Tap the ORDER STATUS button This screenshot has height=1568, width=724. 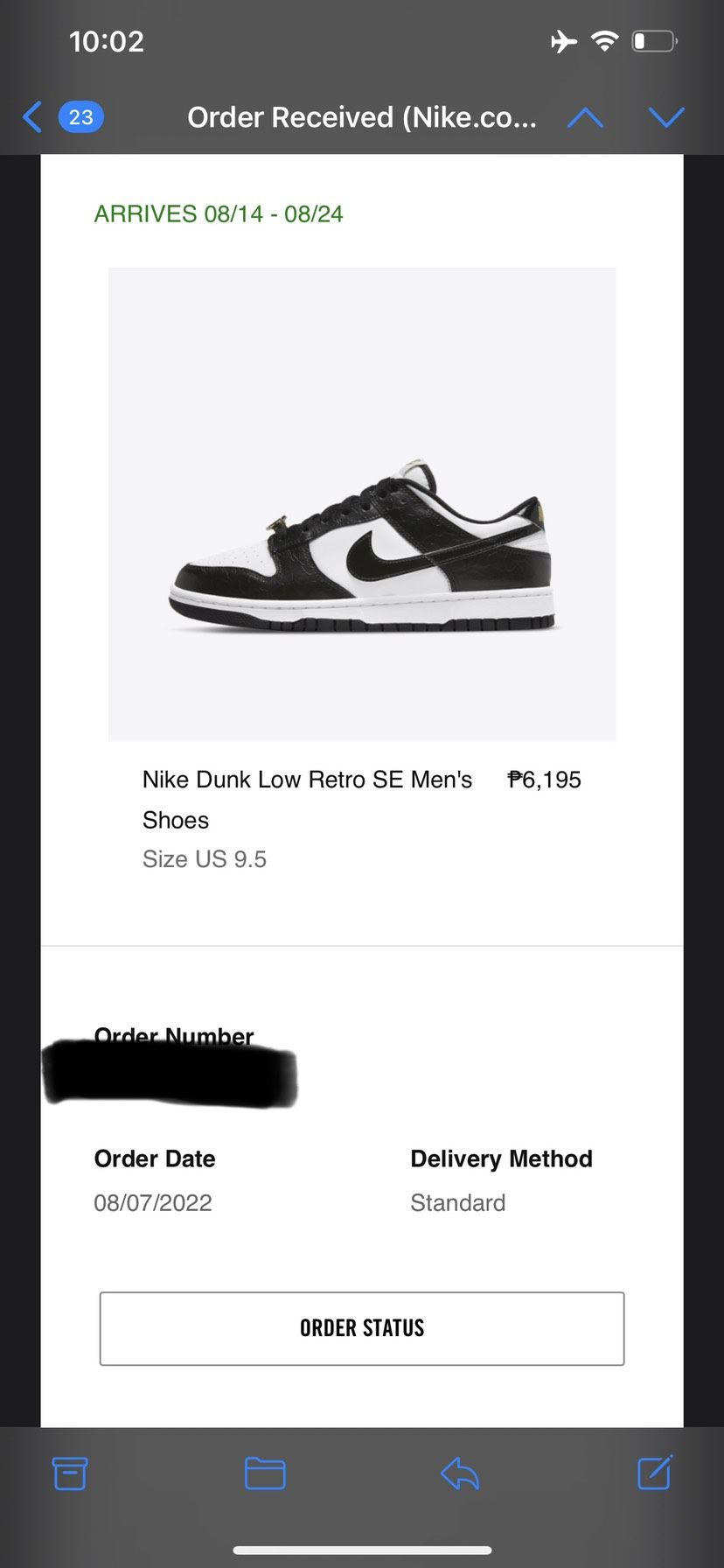362,1327
